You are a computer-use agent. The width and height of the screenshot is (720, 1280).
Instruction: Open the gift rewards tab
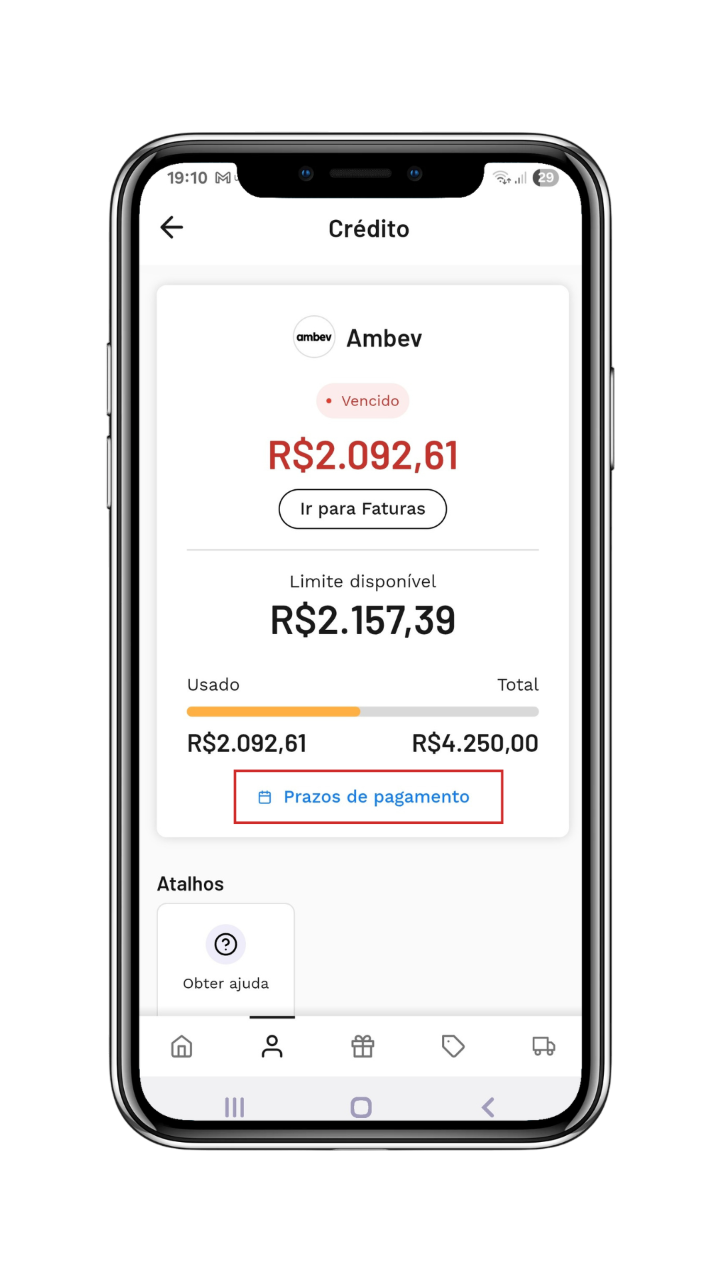[x=362, y=1046]
